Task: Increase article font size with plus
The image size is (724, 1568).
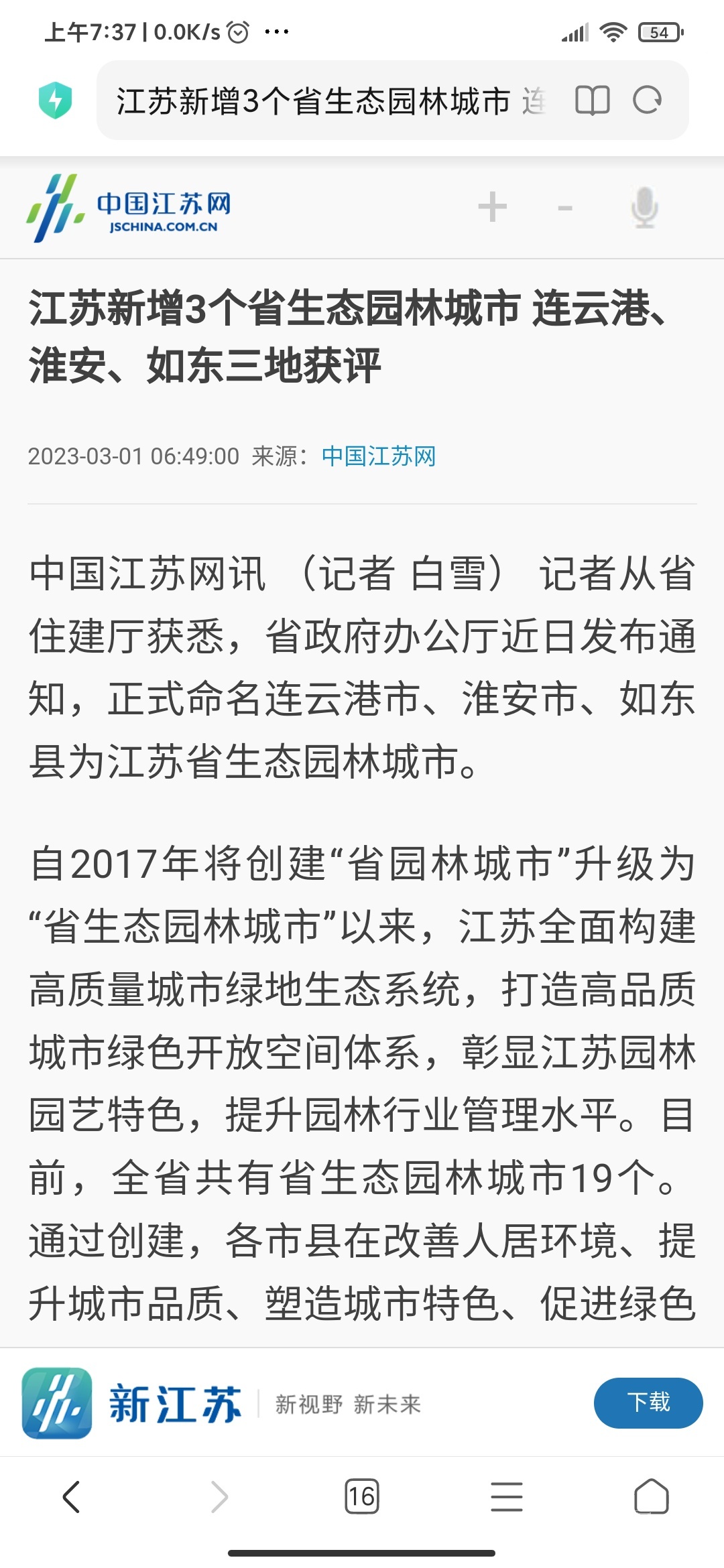Action: point(493,206)
